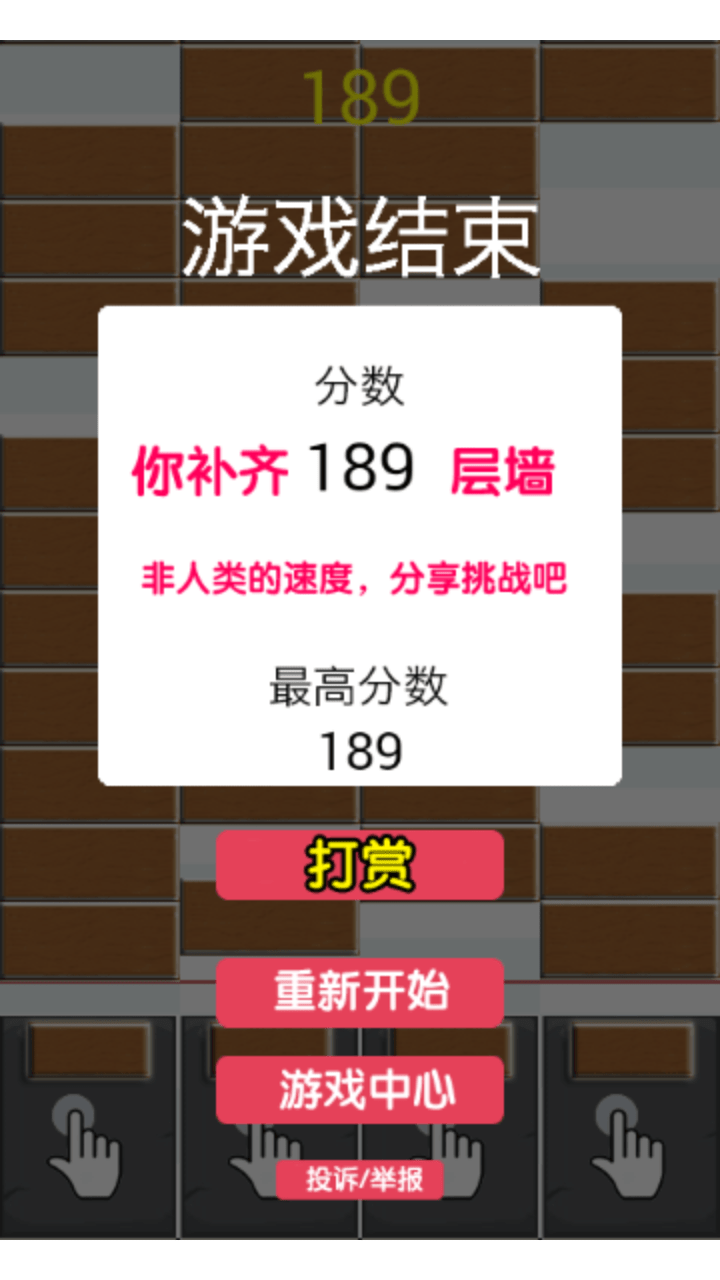Restart the game with 重新开始
The image size is (720, 1280).
point(360,992)
